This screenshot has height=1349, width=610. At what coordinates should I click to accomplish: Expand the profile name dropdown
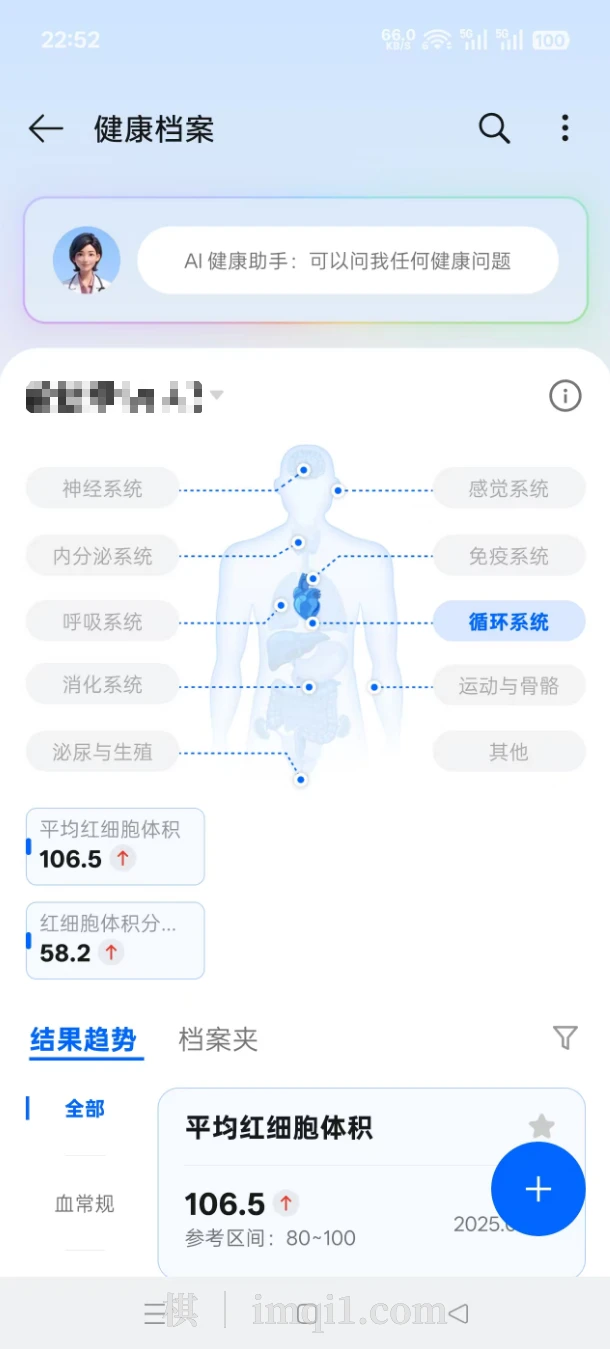point(216,396)
